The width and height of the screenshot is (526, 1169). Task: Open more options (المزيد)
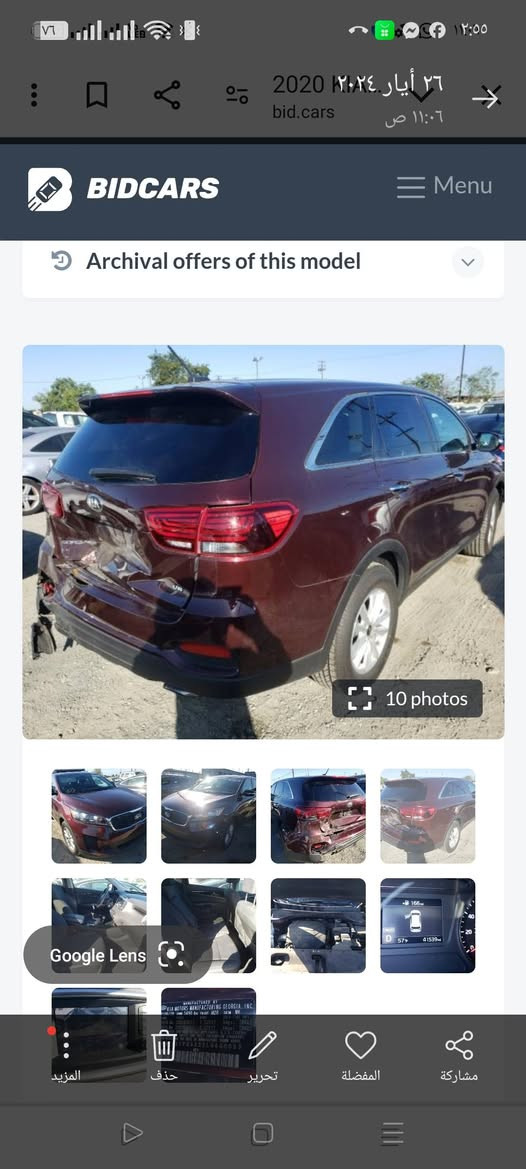tap(66, 1055)
